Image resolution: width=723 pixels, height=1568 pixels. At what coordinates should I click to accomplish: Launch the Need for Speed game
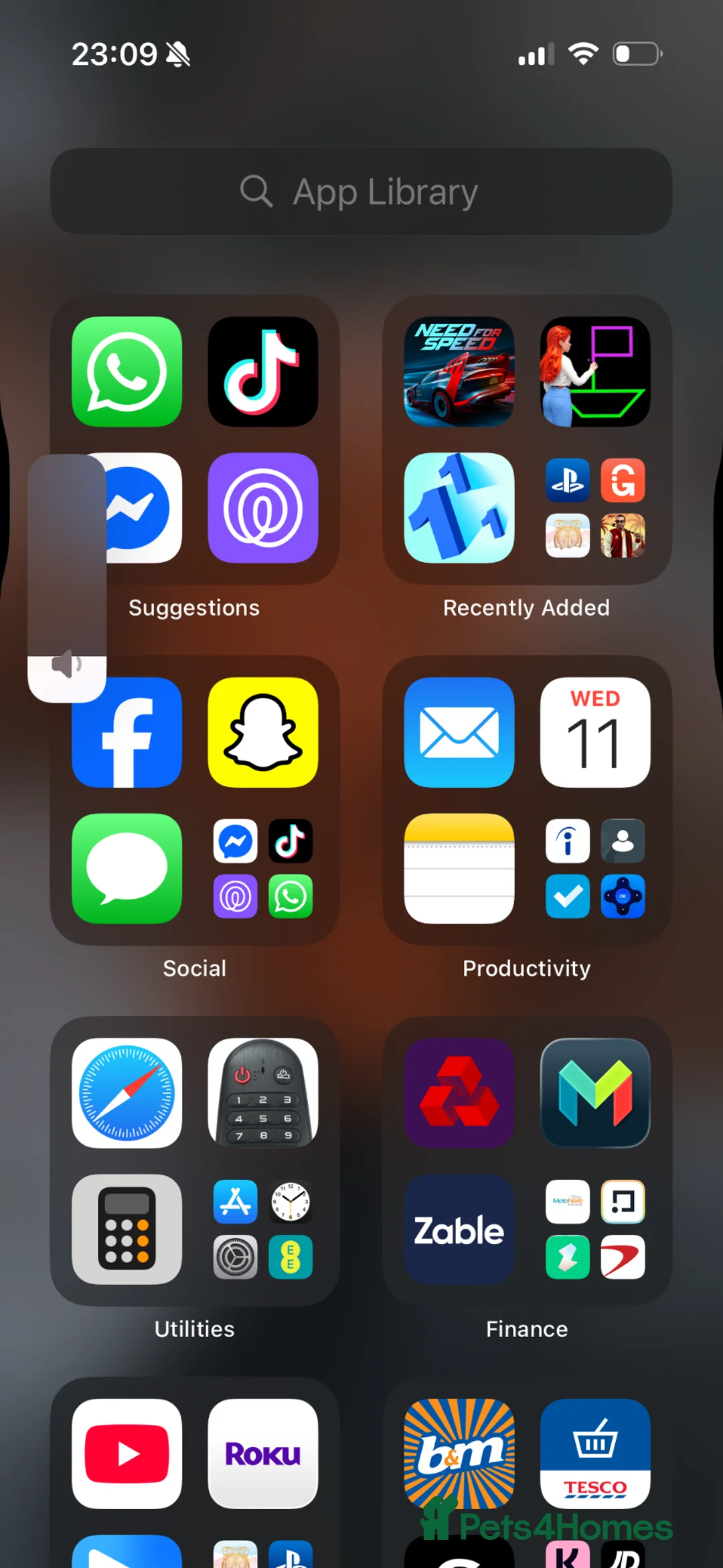[459, 372]
